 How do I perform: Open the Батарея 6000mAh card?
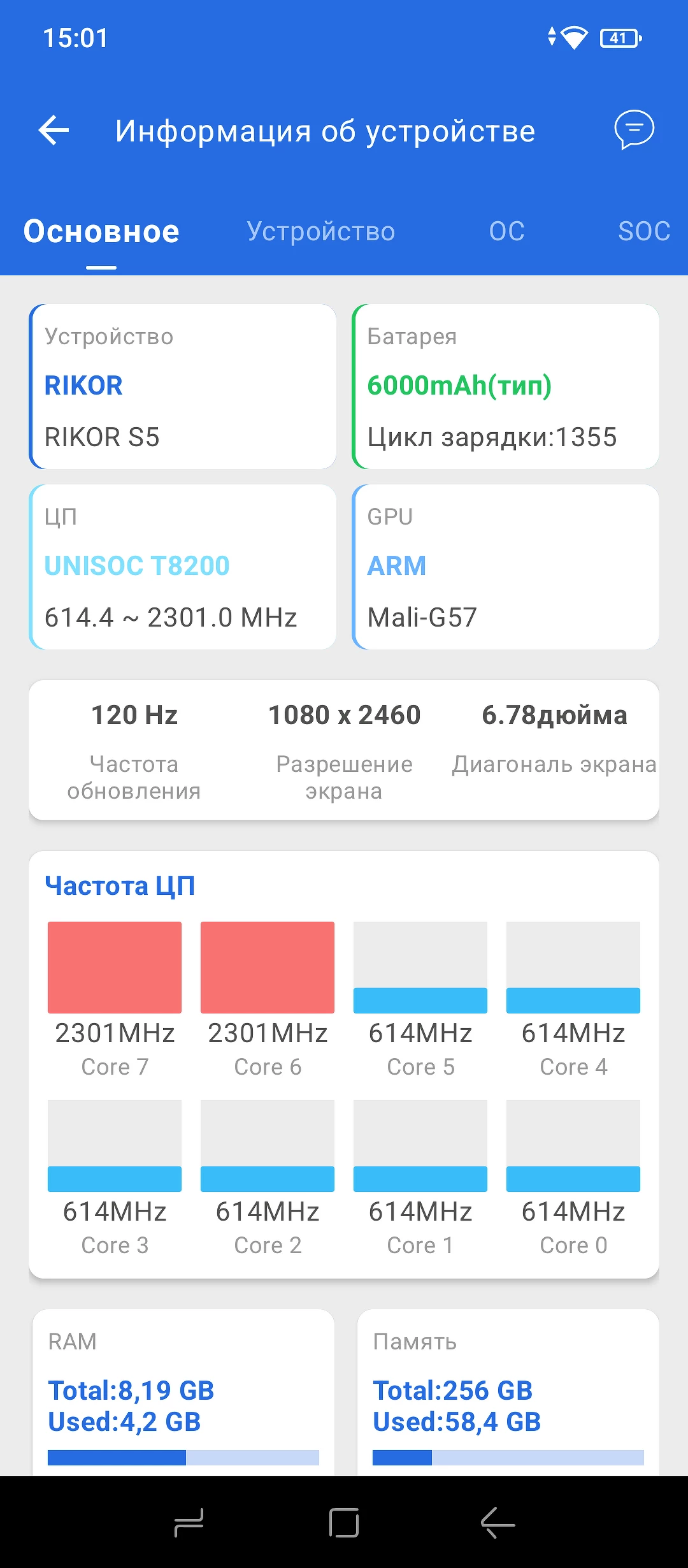[506, 387]
